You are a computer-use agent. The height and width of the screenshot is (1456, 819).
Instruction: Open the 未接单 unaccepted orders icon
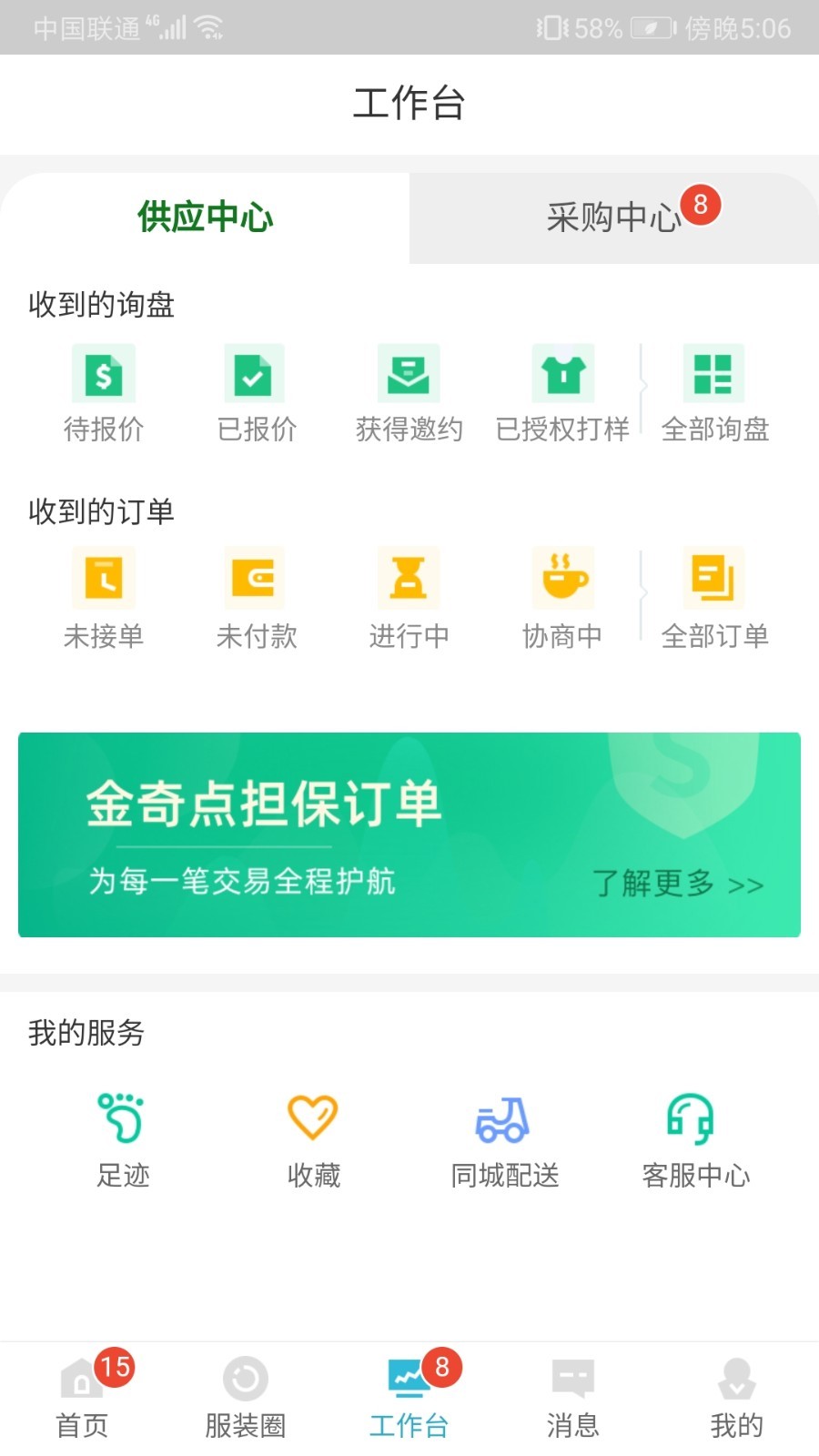[x=103, y=598]
